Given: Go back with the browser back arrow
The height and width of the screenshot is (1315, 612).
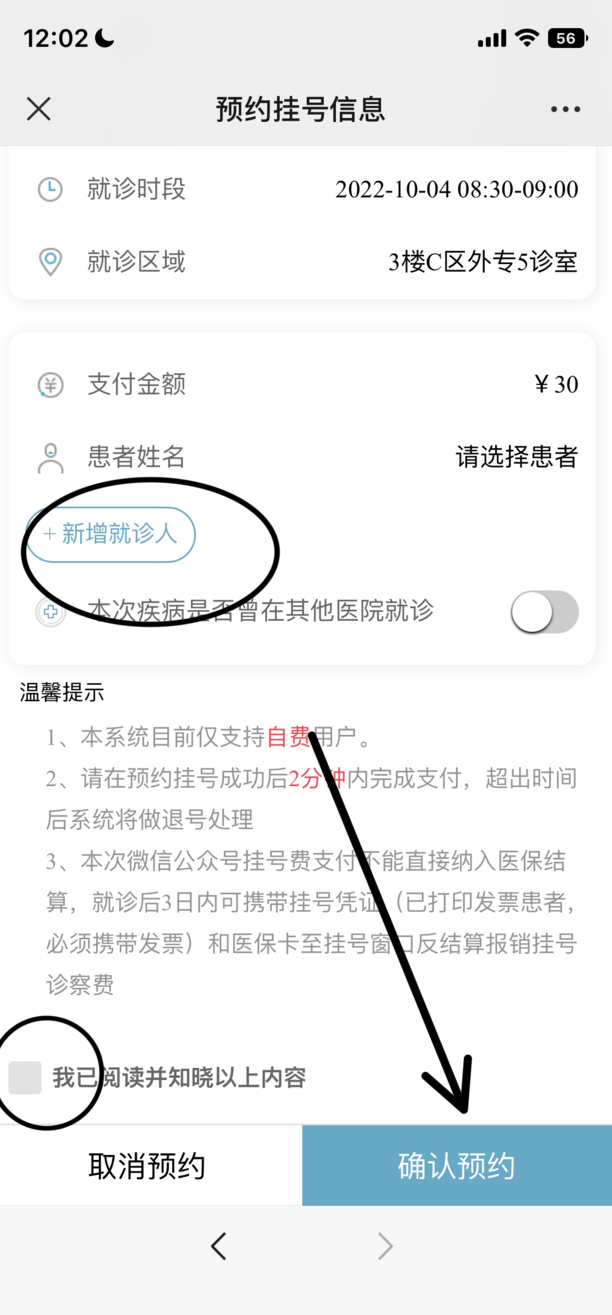Looking at the screenshot, I should click(219, 1246).
